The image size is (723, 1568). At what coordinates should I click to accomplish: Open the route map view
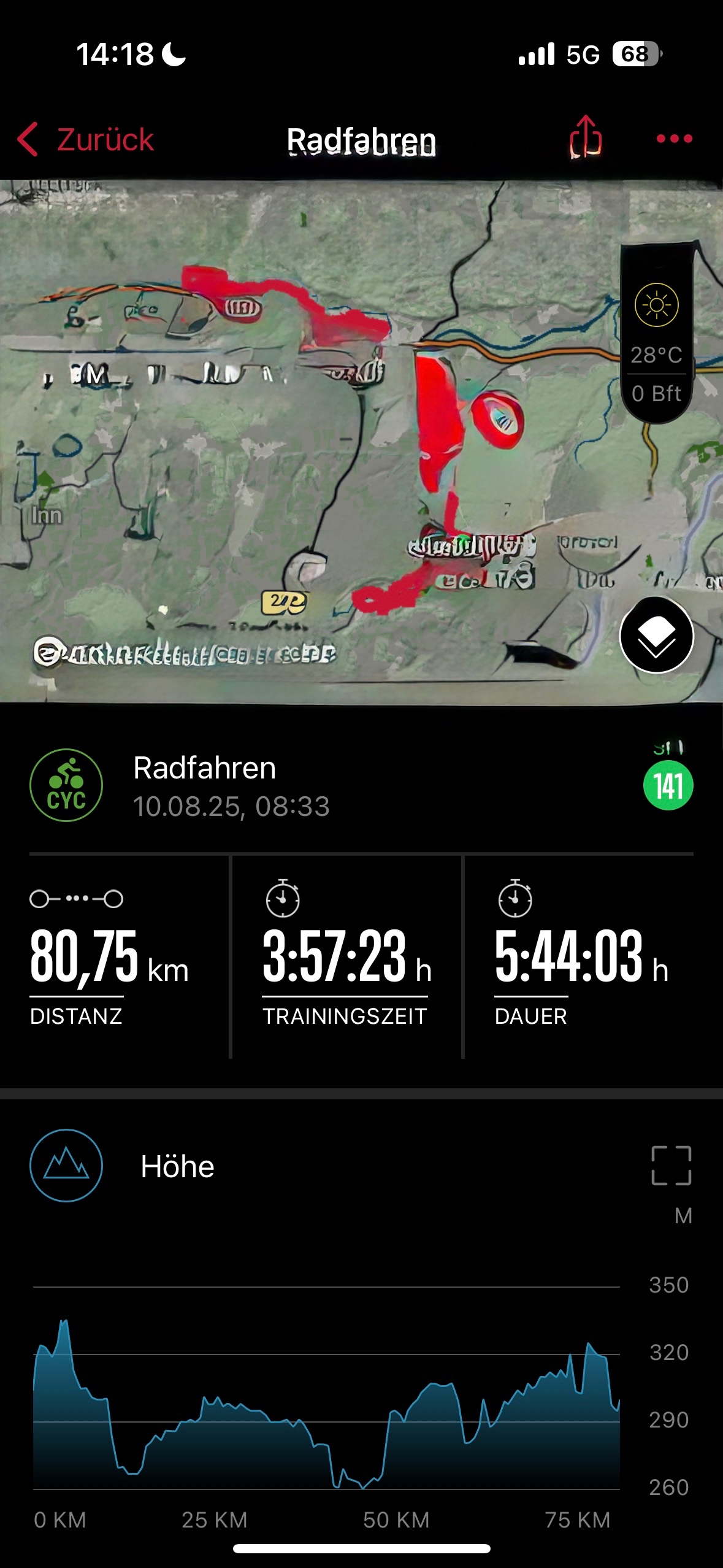click(x=307, y=442)
